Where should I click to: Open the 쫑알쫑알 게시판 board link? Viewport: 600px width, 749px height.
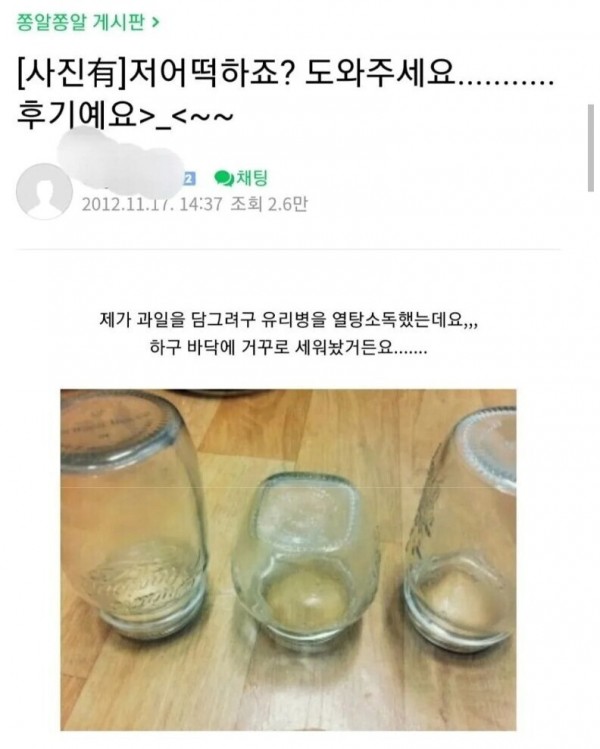[88, 19]
